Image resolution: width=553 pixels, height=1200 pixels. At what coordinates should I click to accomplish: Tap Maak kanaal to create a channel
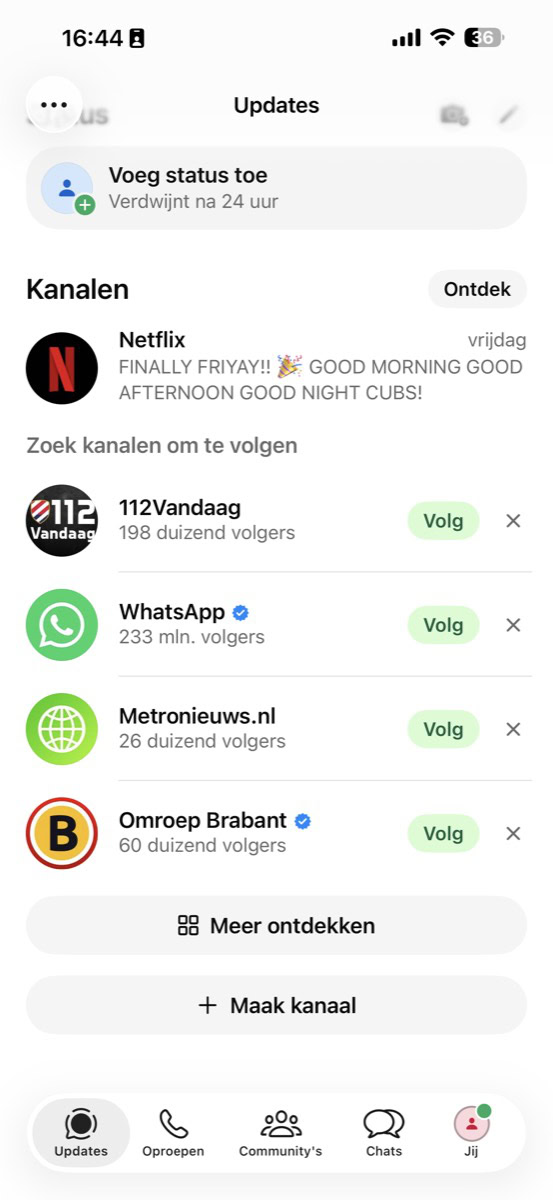tap(276, 1005)
